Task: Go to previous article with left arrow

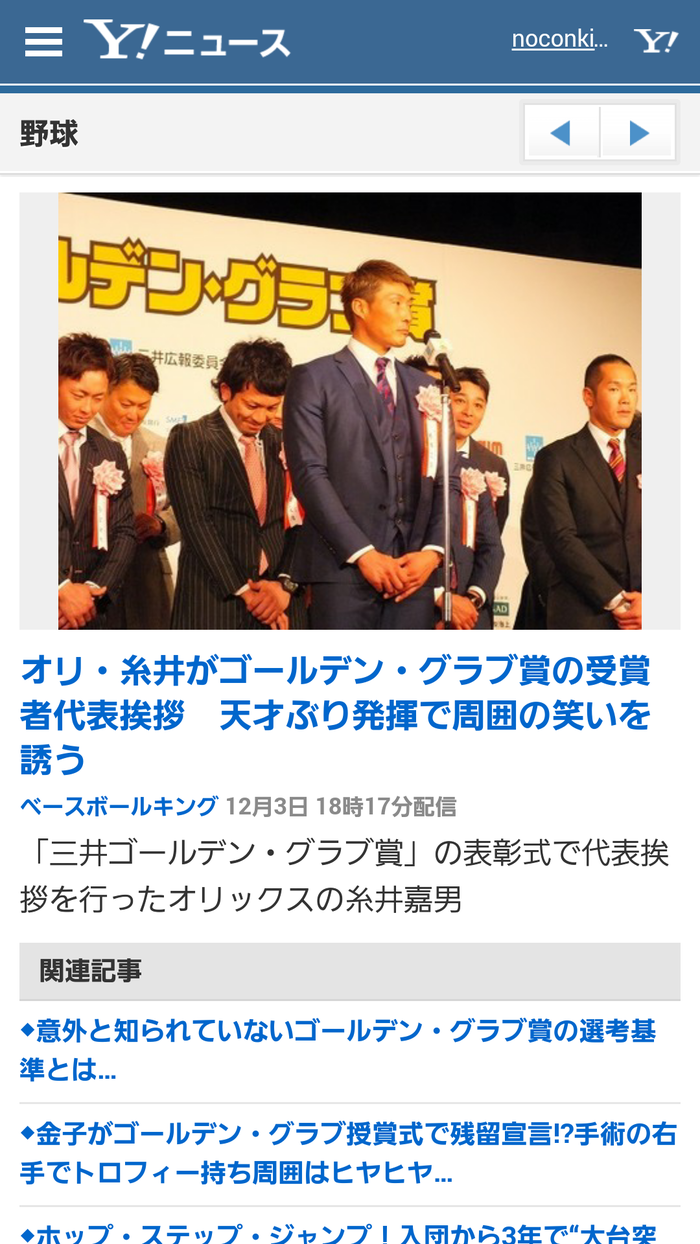Action: coord(562,132)
